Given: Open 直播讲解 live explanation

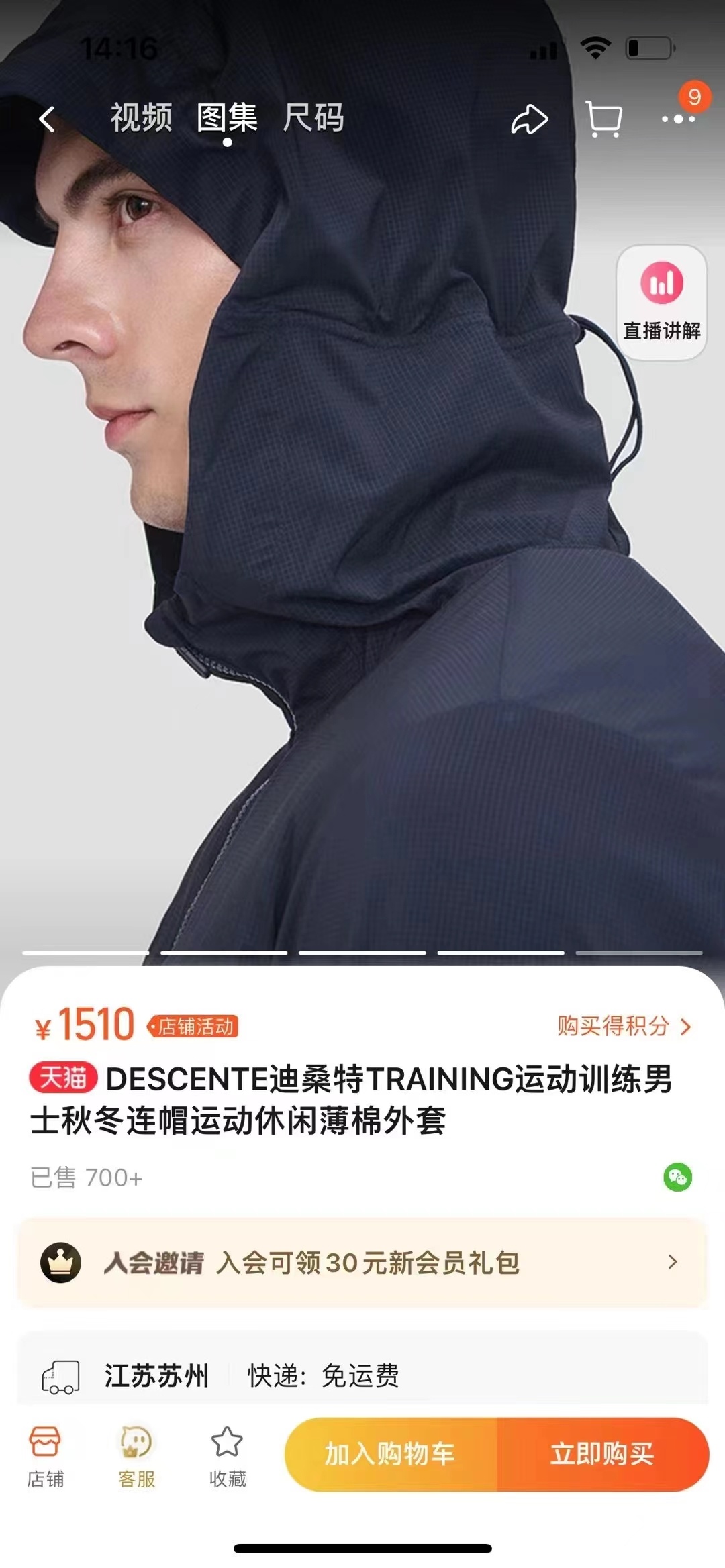Looking at the screenshot, I should pos(661,303).
